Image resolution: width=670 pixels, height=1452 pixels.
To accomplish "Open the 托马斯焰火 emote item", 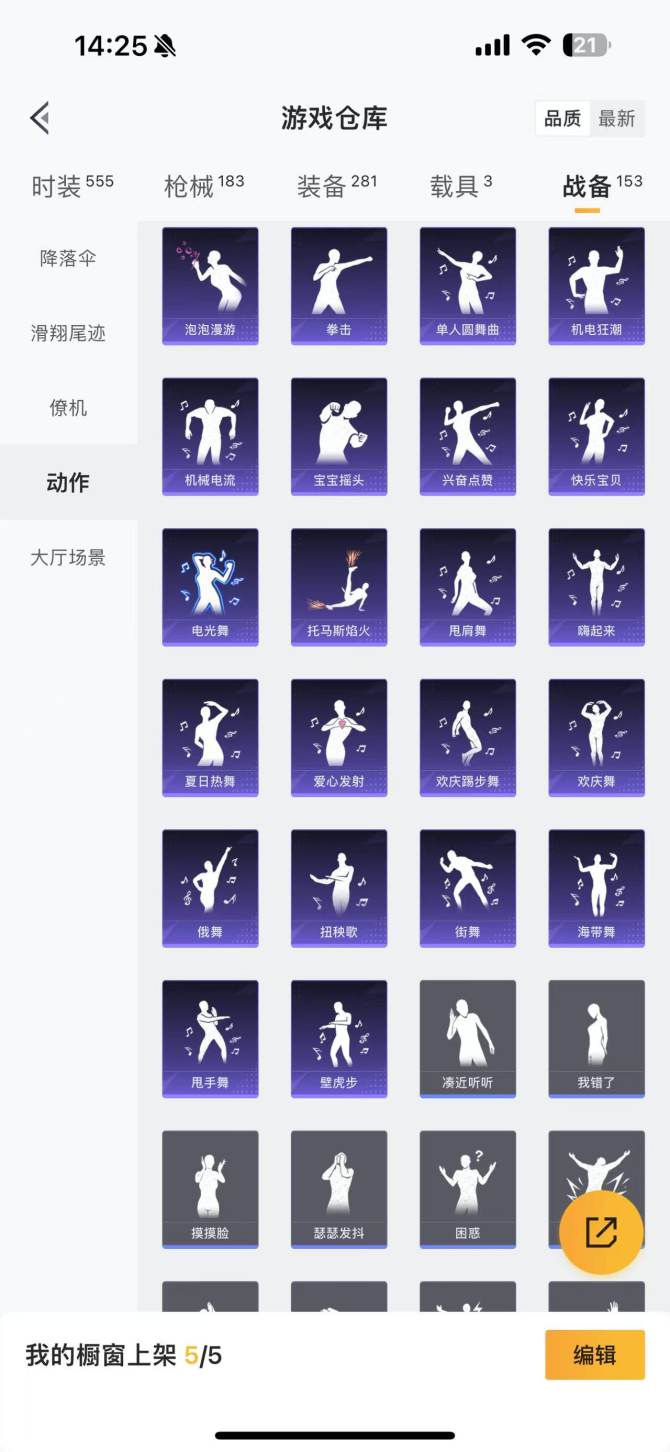I will click(x=339, y=587).
